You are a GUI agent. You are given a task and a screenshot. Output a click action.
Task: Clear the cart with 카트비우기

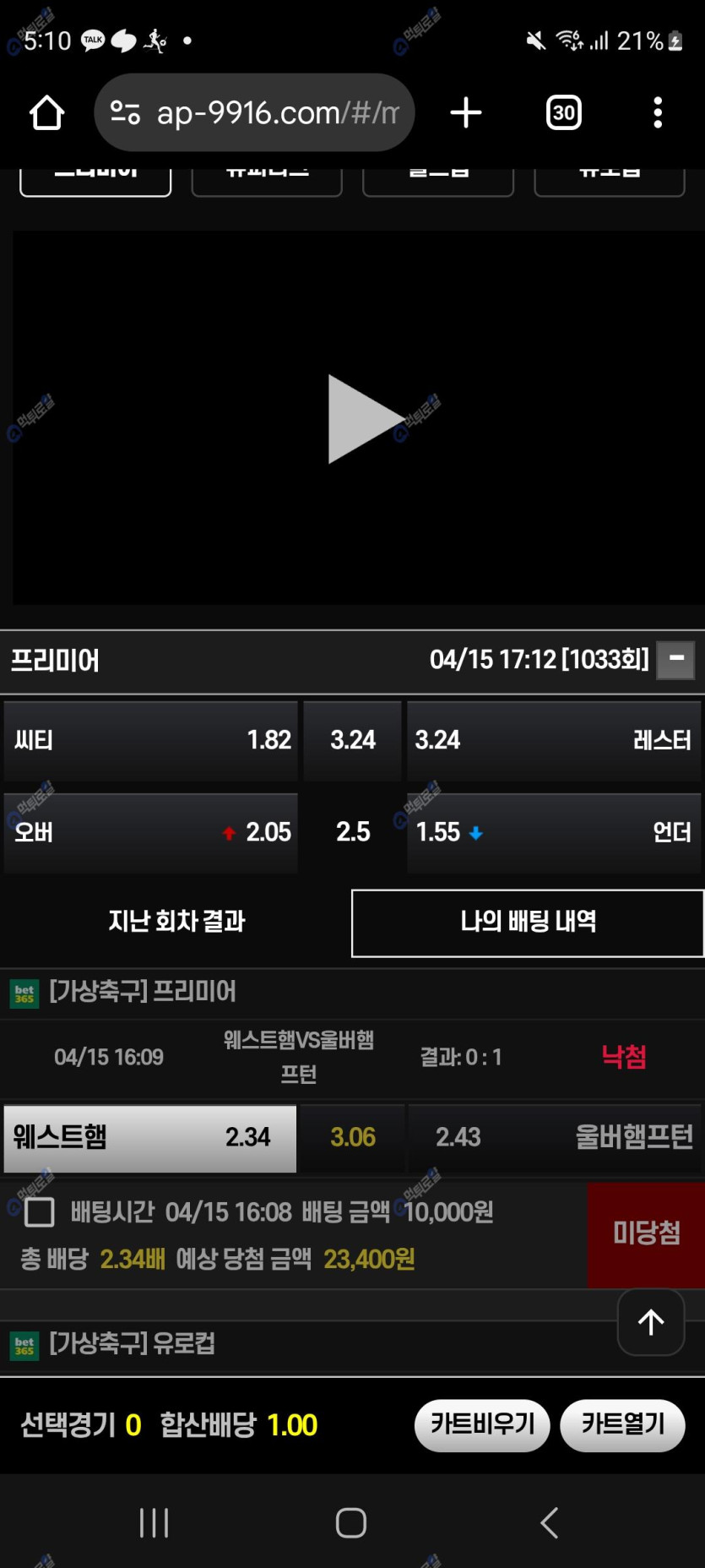tap(482, 1424)
